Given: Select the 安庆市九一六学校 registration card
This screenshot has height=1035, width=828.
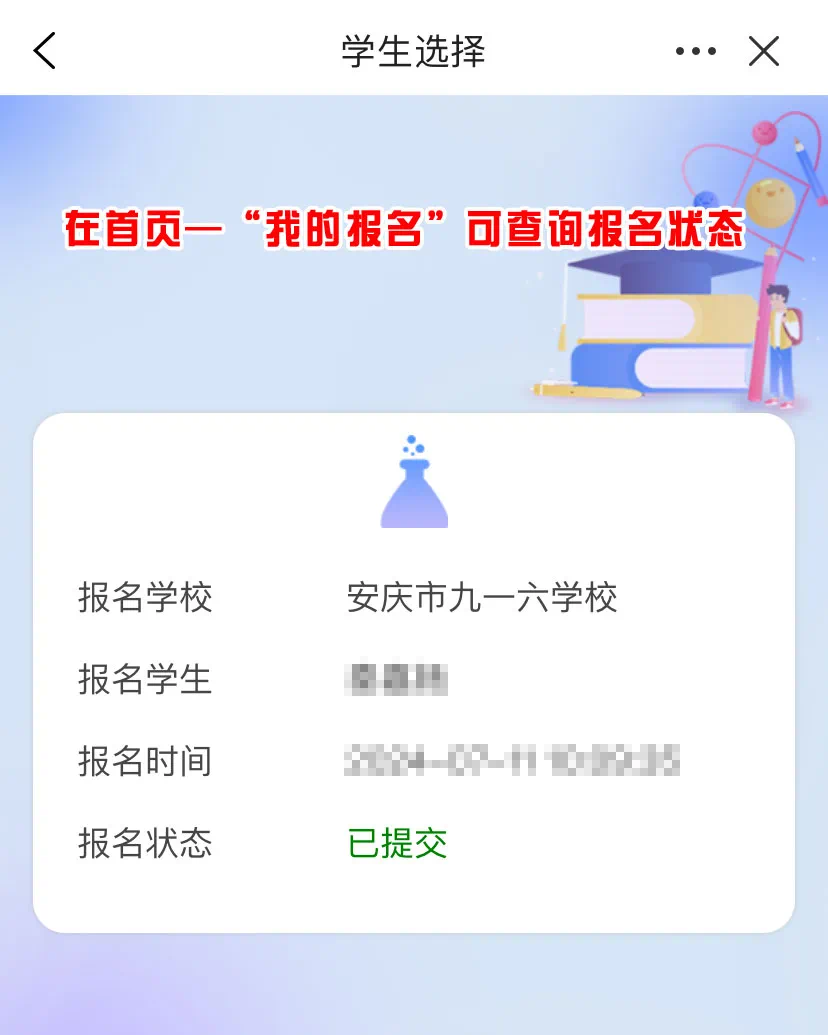Looking at the screenshot, I should [414, 672].
